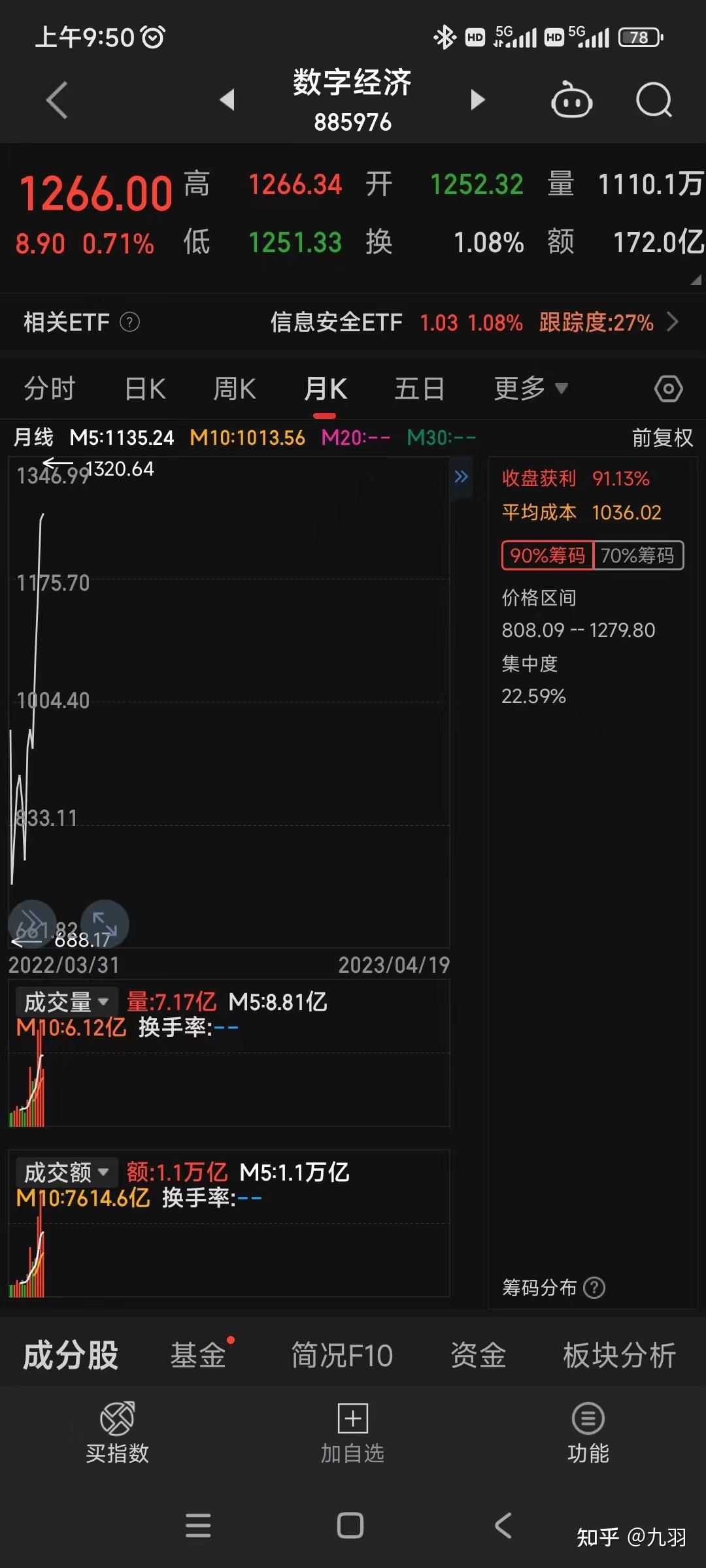
Task: Switch to the 五日 chart tab
Action: [419, 389]
